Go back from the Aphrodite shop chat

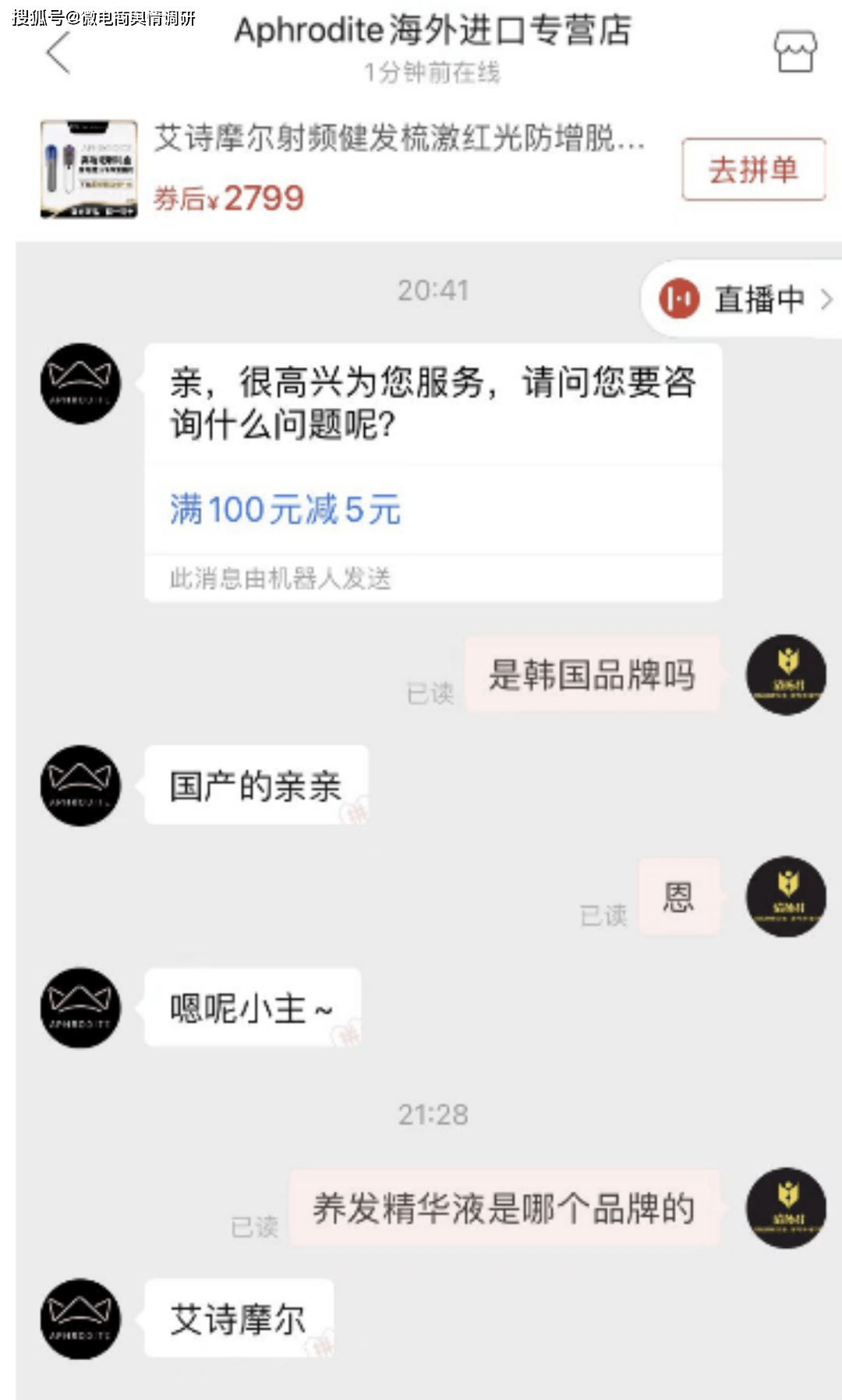pyautogui.click(x=59, y=53)
